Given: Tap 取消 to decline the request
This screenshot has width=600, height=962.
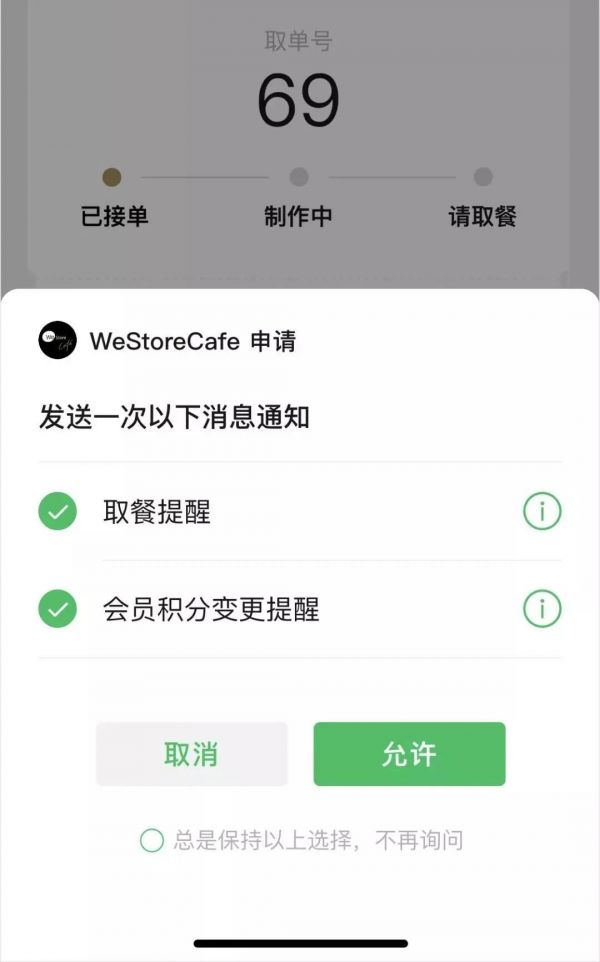Looking at the screenshot, I should pos(191,754).
